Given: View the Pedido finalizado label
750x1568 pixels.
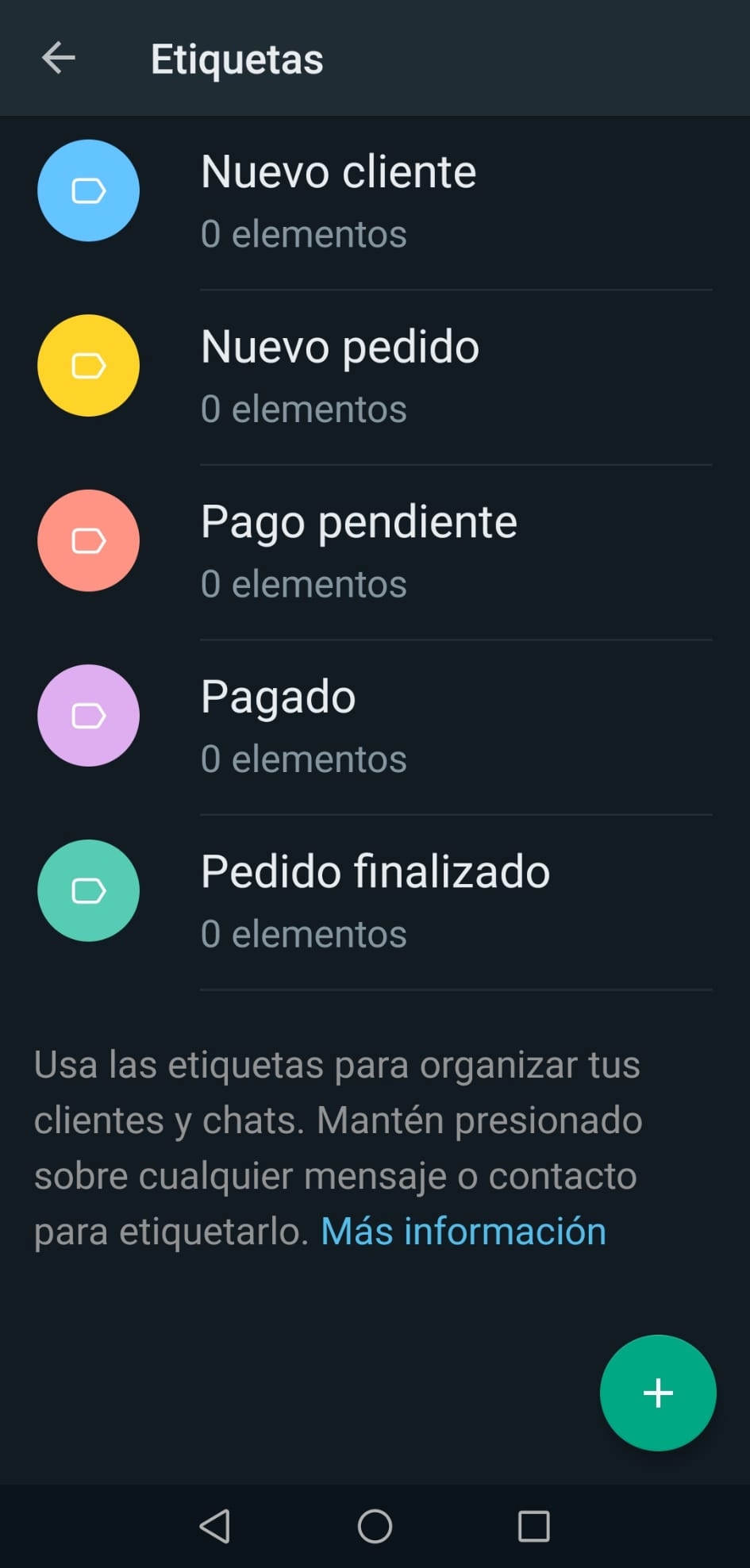Looking at the screenshot, I should (x=375, y=903).
